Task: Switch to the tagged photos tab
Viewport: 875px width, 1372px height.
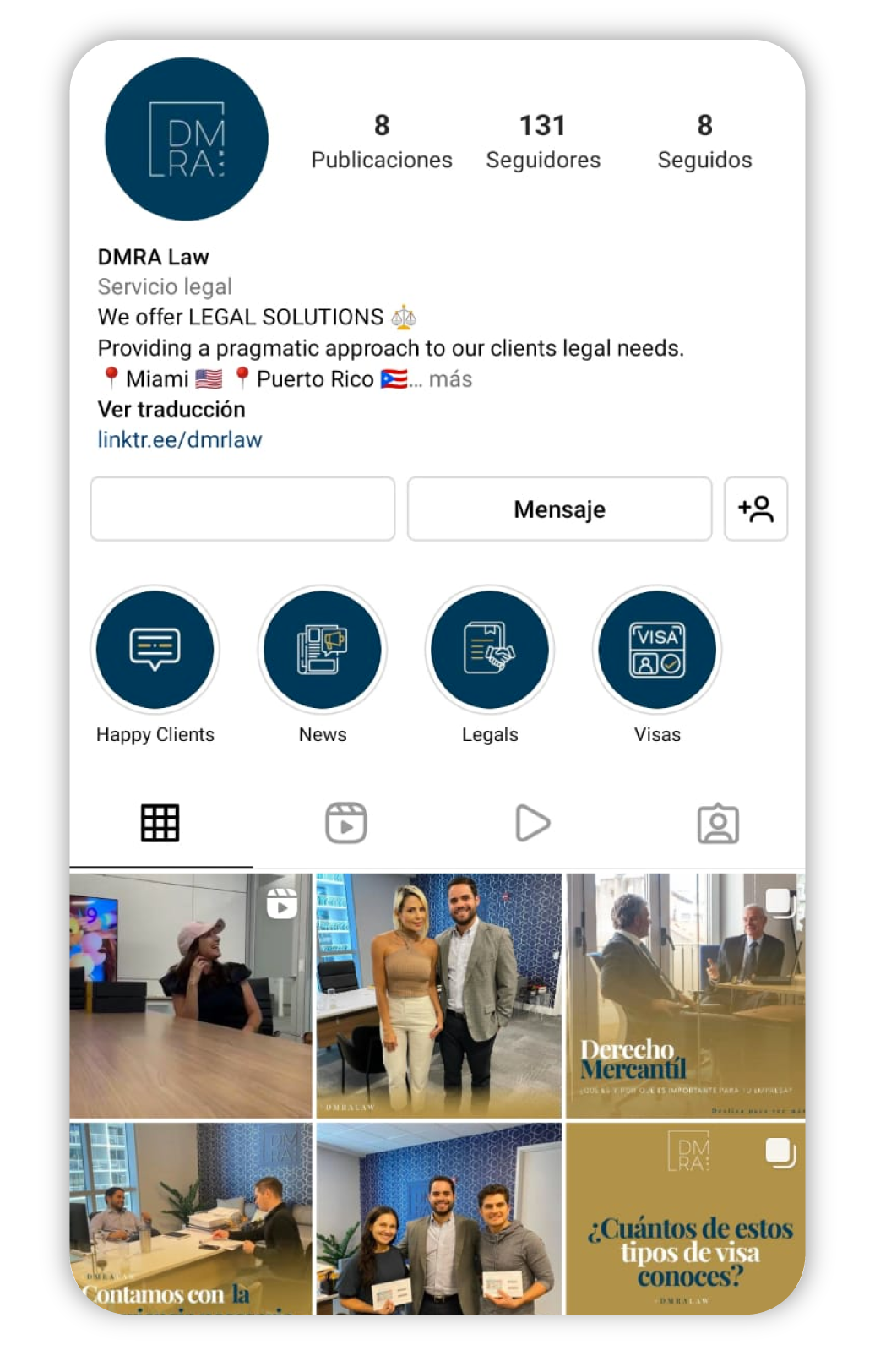Action: [x=718, y=823]
